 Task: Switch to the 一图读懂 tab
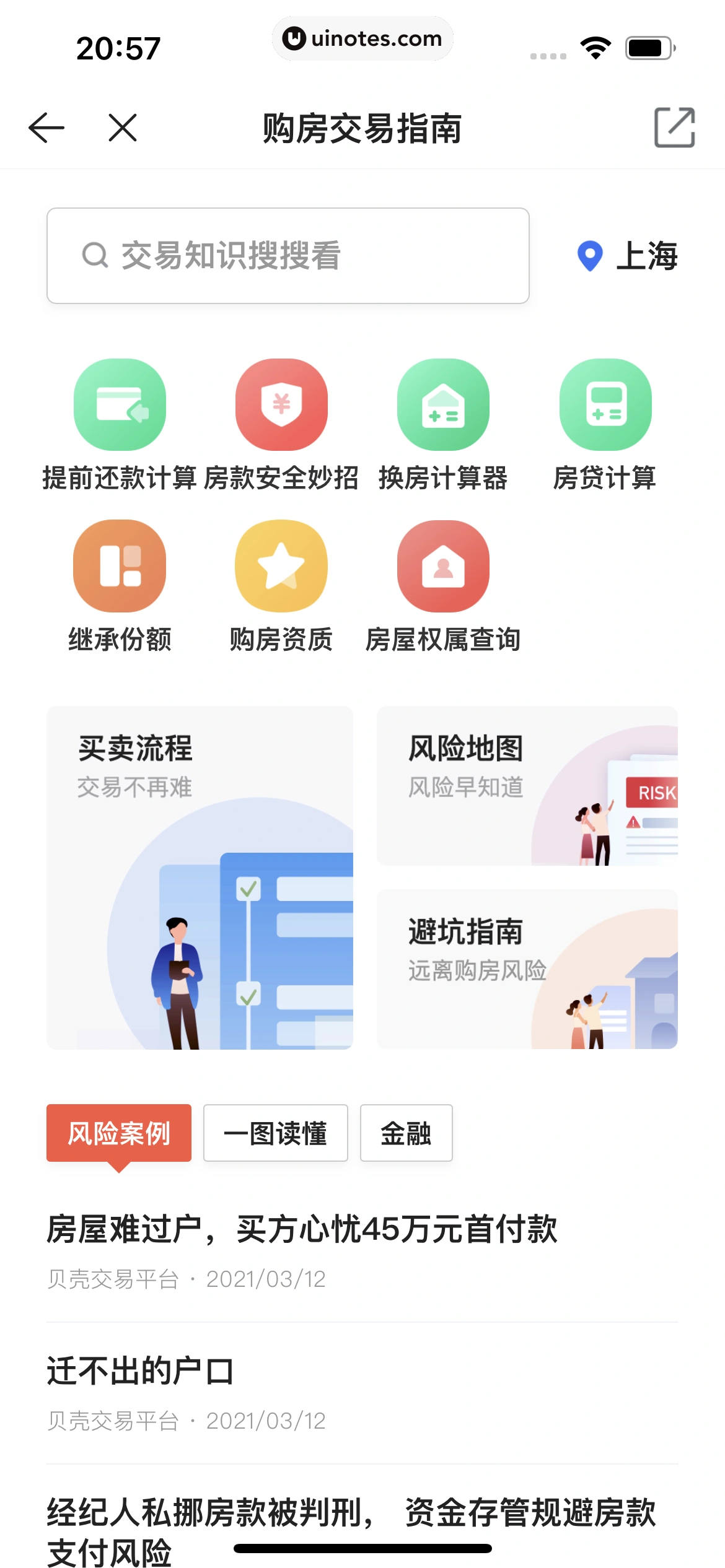tap(276, 1133)
